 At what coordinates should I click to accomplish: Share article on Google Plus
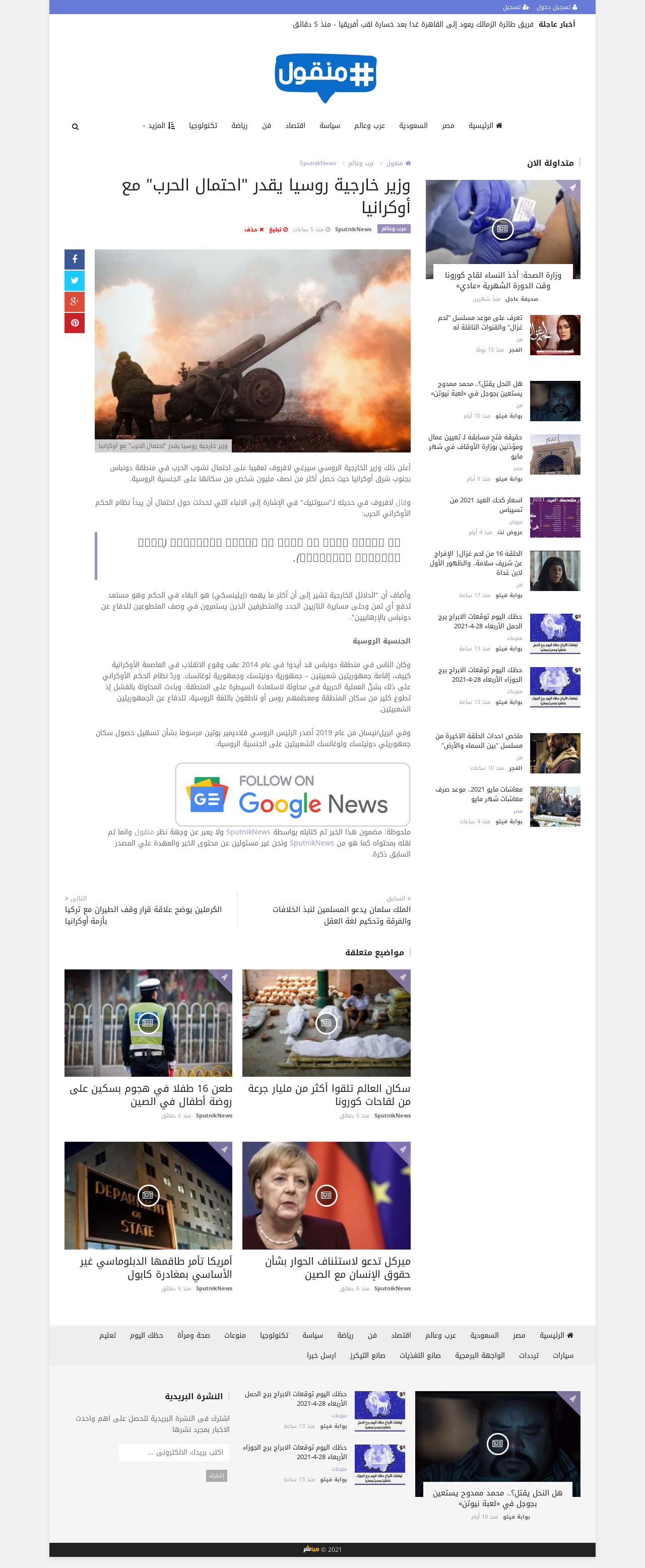point(74,302)
